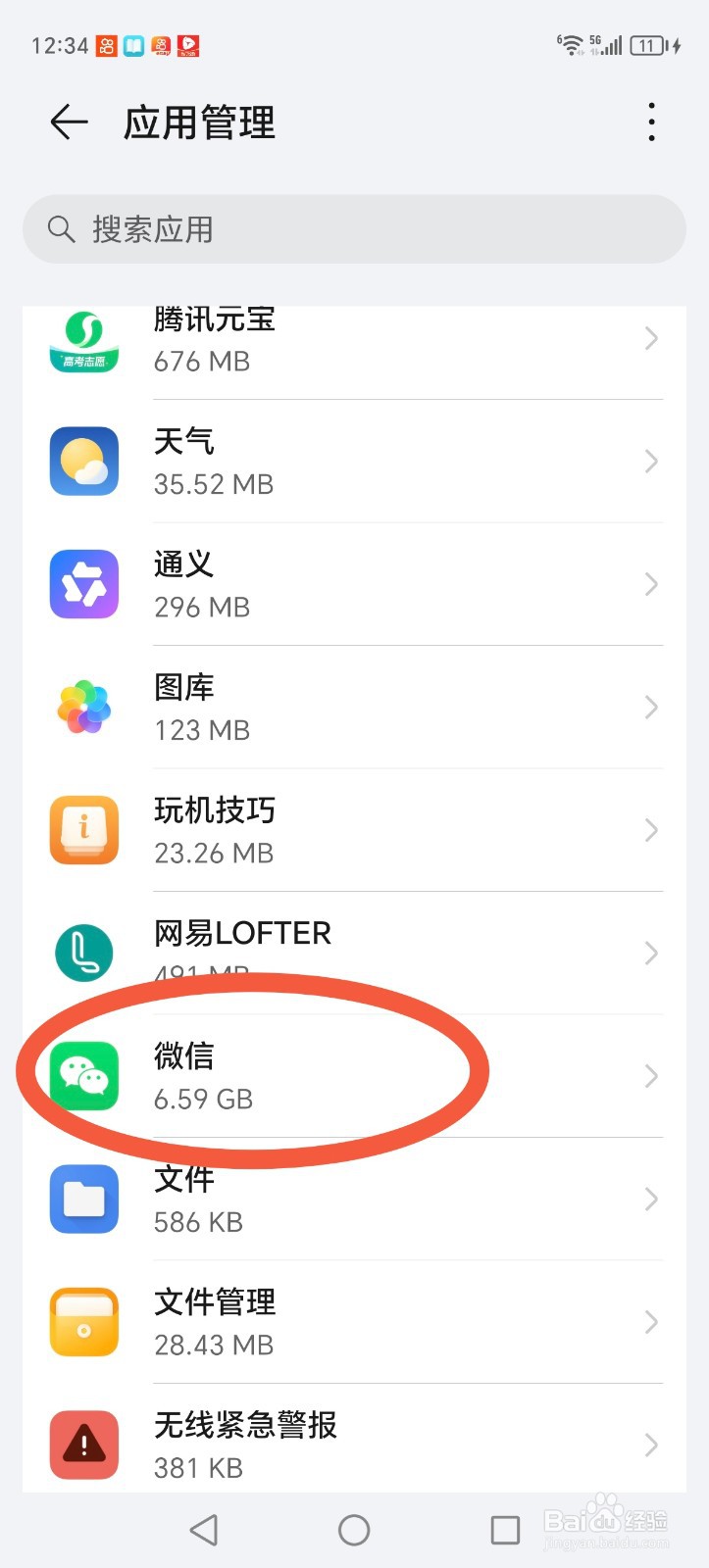
Task: Select the 天气 weather app icon
Action: (x=84, y=461)
